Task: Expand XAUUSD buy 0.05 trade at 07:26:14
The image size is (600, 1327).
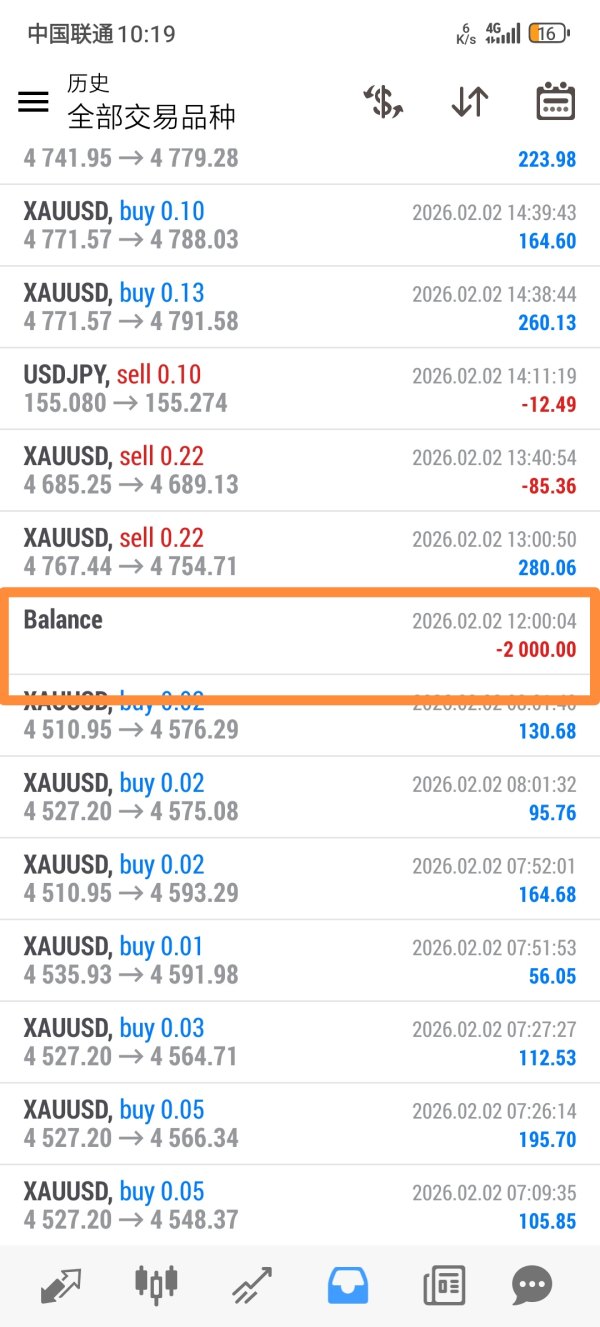Action: point(300,1124)
